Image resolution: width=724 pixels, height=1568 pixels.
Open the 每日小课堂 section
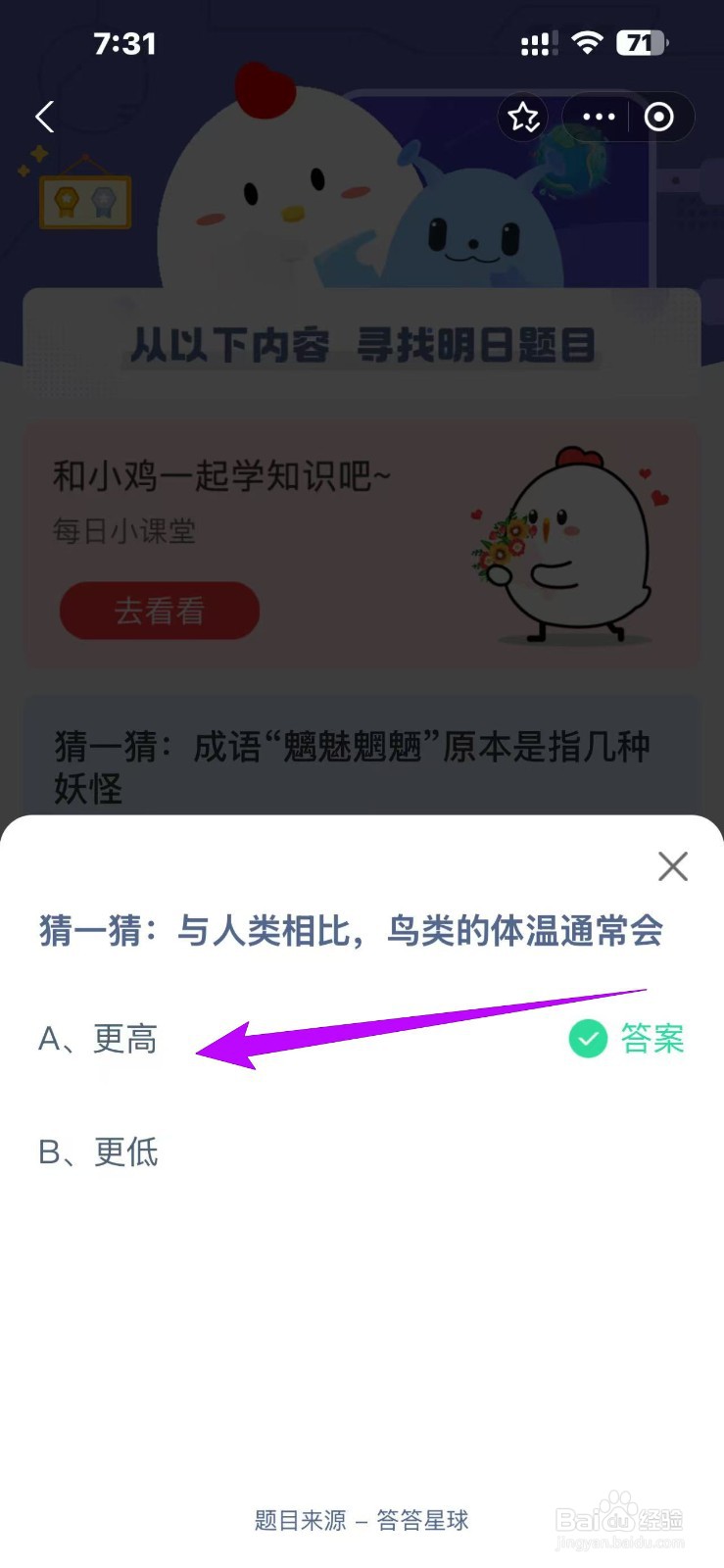(124, 531)
